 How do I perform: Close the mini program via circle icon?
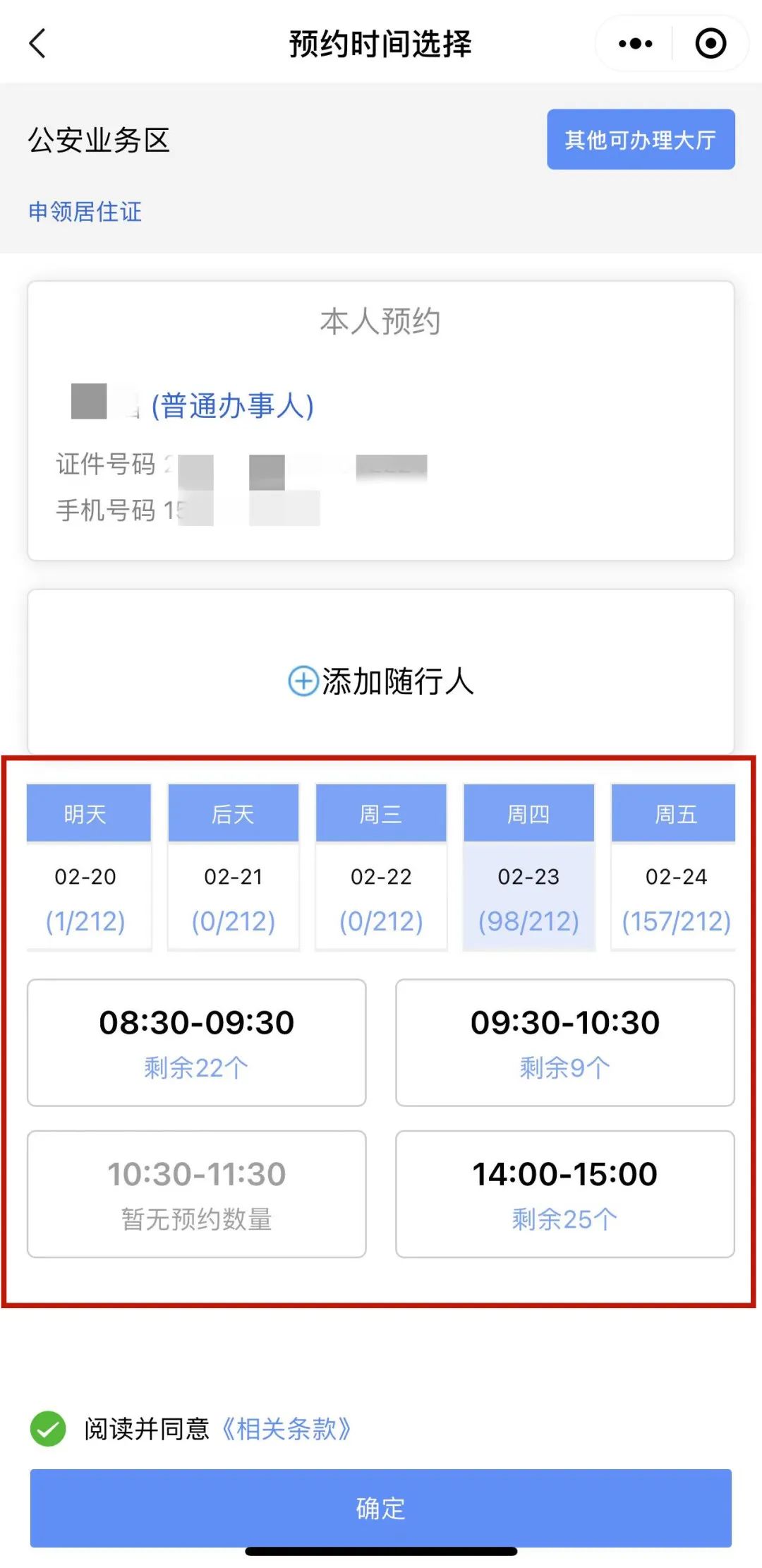(x=710, y=44)
